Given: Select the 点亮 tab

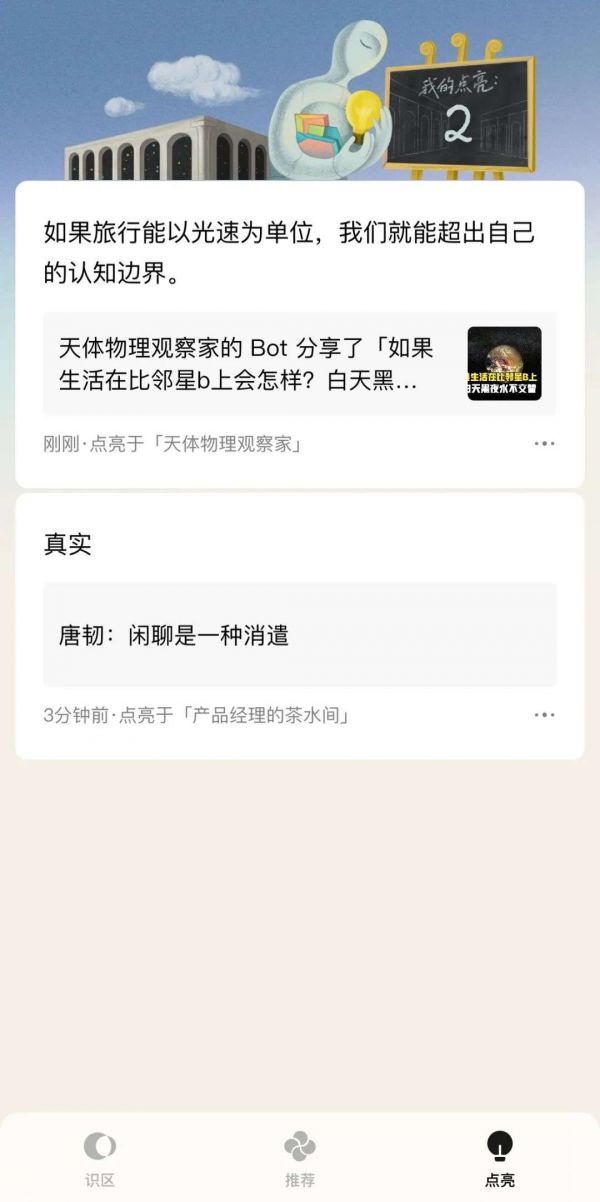Looking at the screenshot, I should (x=499, y=1158).
